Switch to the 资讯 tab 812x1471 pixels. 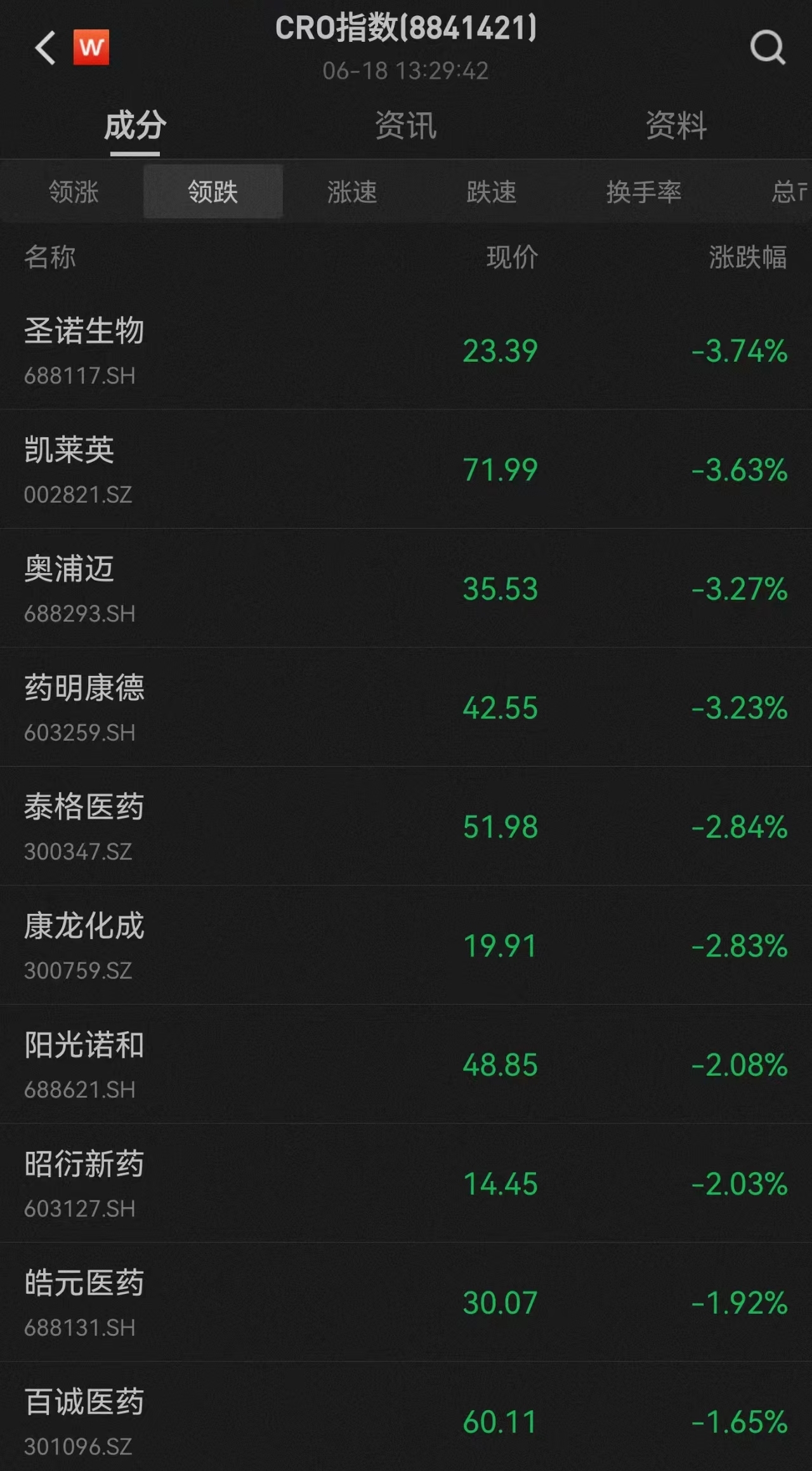coord(405,125)
